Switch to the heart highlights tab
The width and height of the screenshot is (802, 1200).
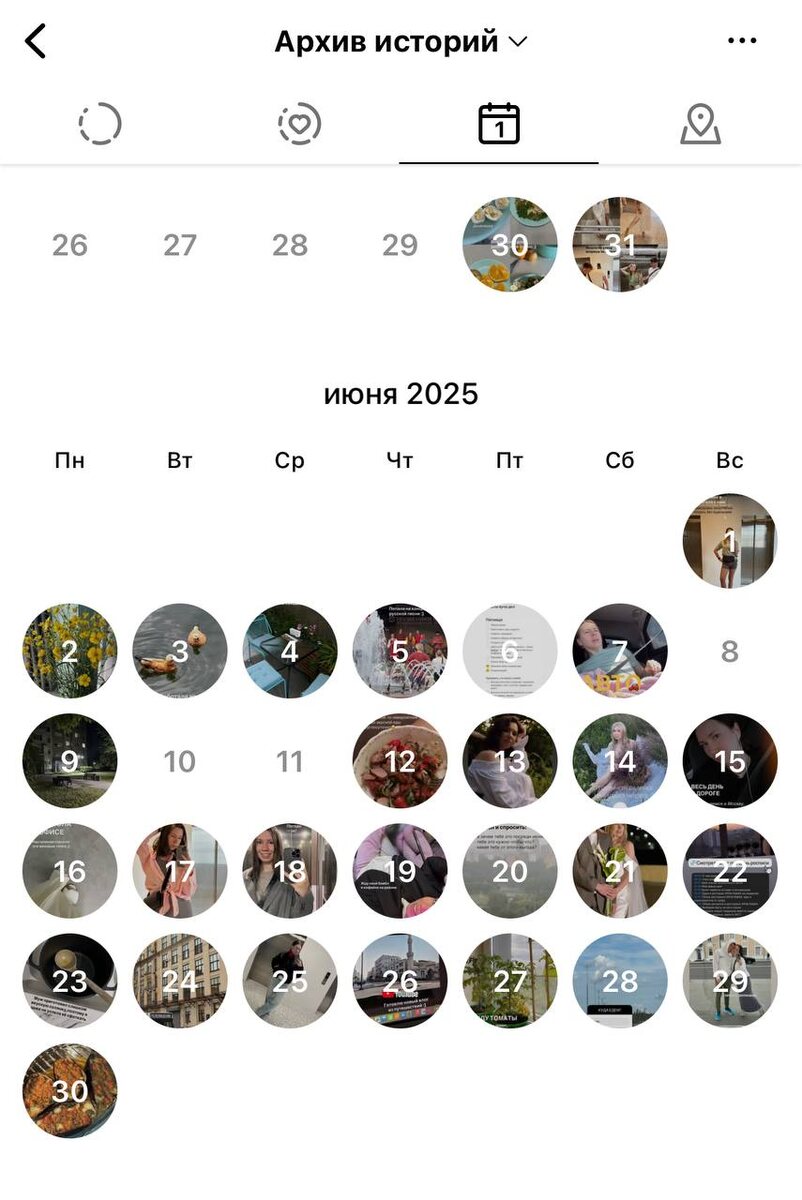[299, 125]
